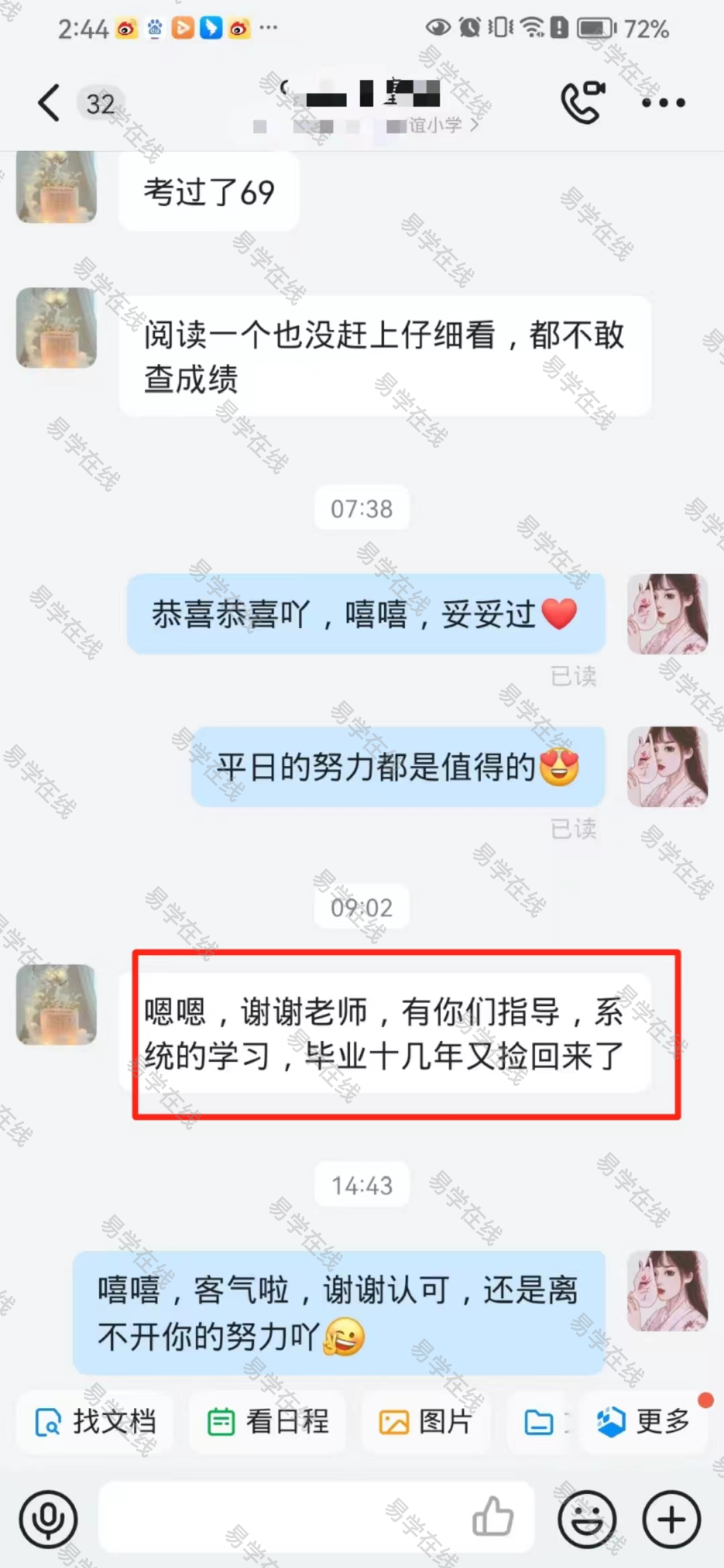724x1568 pixels.
Task: Open the emoji picker
Action: coord(587,1520)
